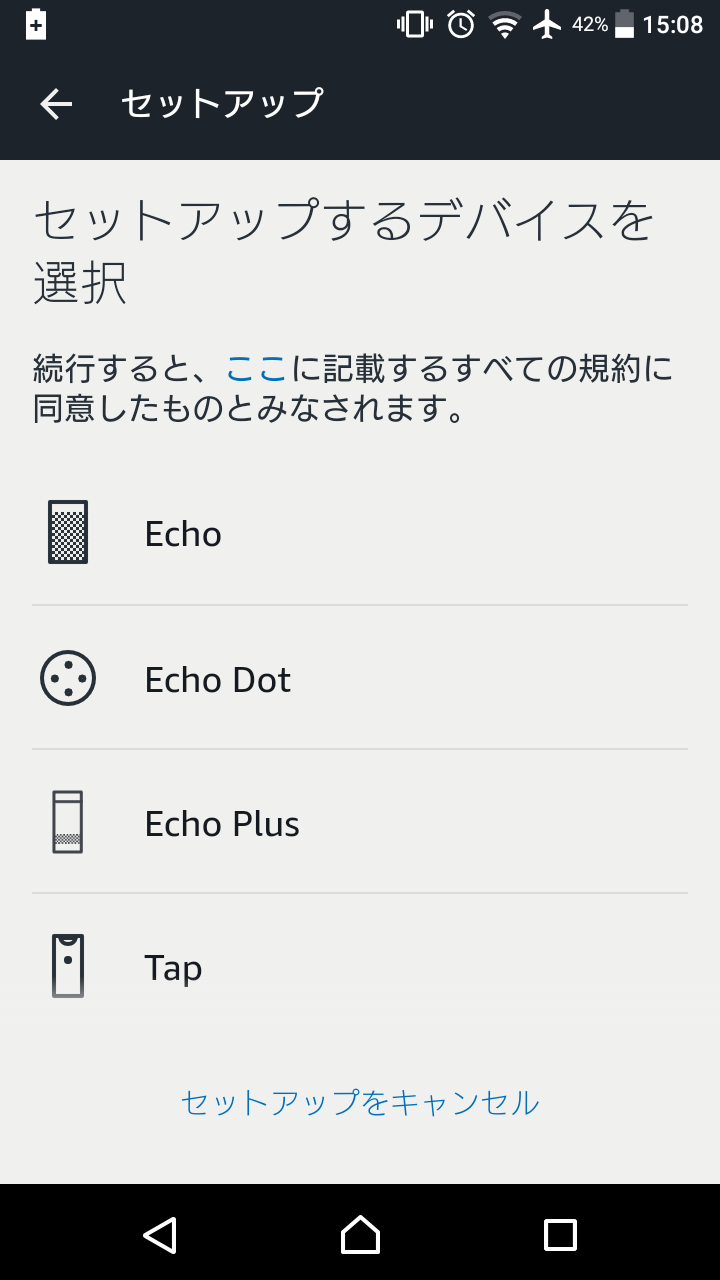Tap セットアップをキャンセル to cancel setup
This screenshot has width=720, height=1280.
point(360,1102)
